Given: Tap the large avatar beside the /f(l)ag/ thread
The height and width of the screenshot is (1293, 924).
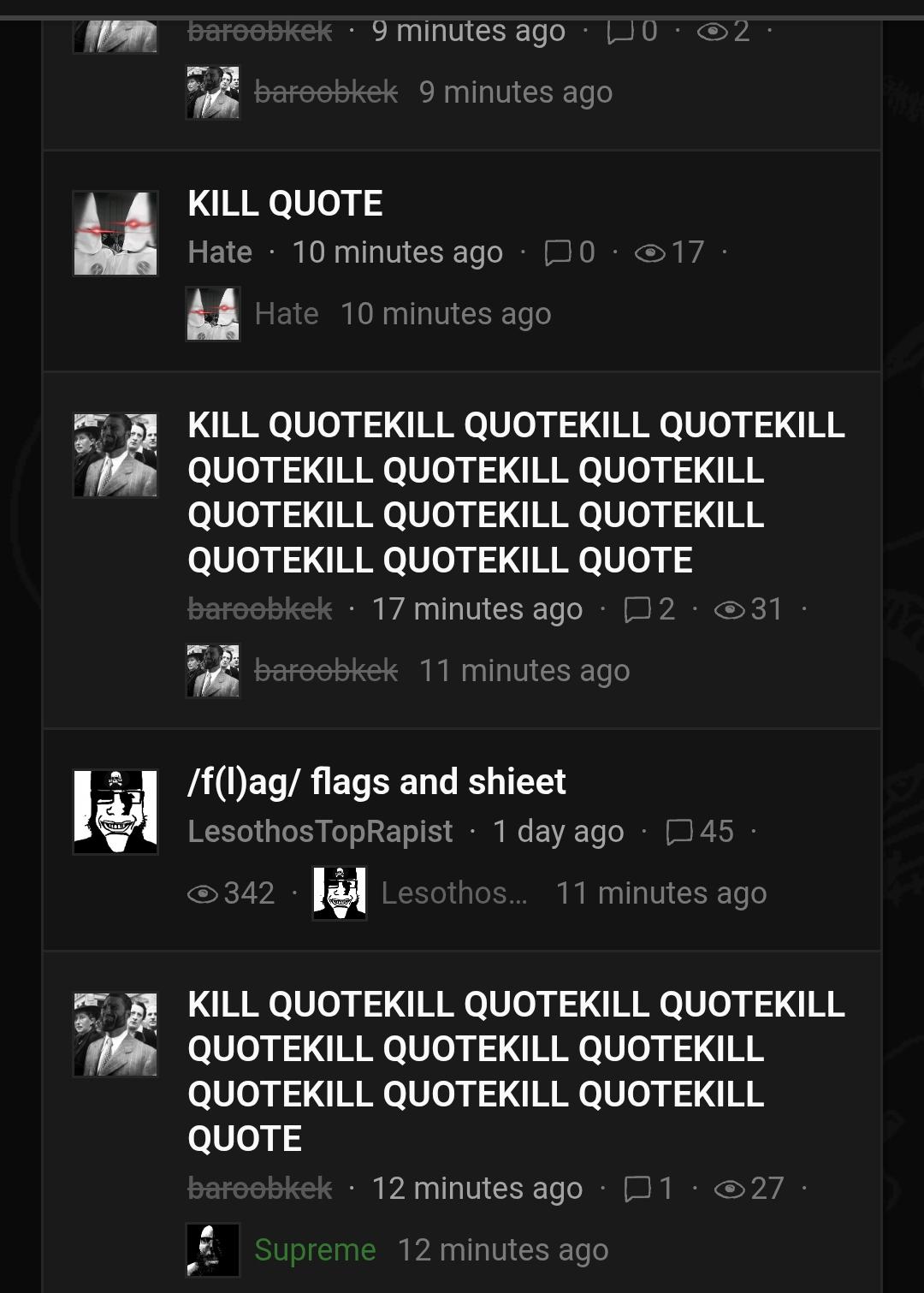Looking at the screenshot, I should (115, 812).
